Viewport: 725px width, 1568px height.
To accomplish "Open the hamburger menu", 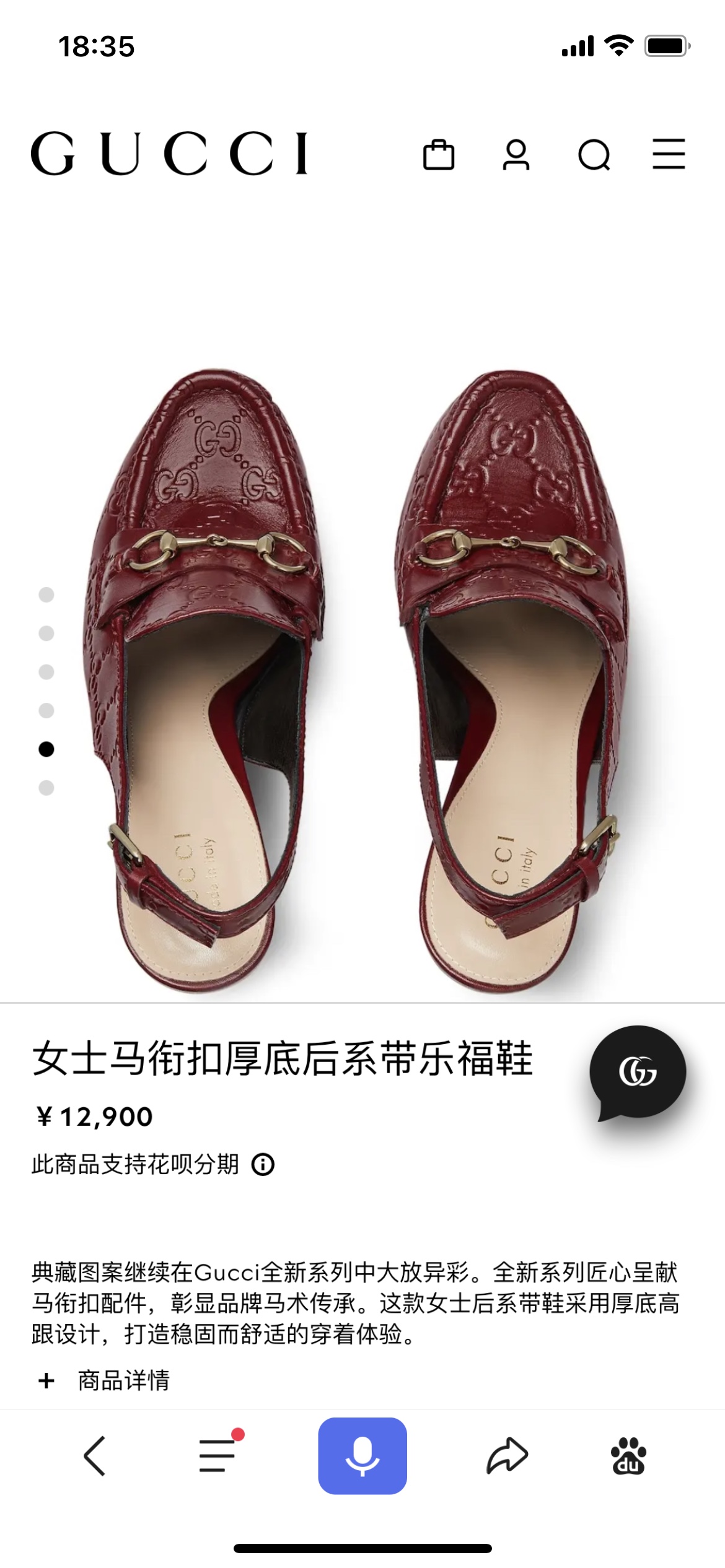I will pos(669,154).
